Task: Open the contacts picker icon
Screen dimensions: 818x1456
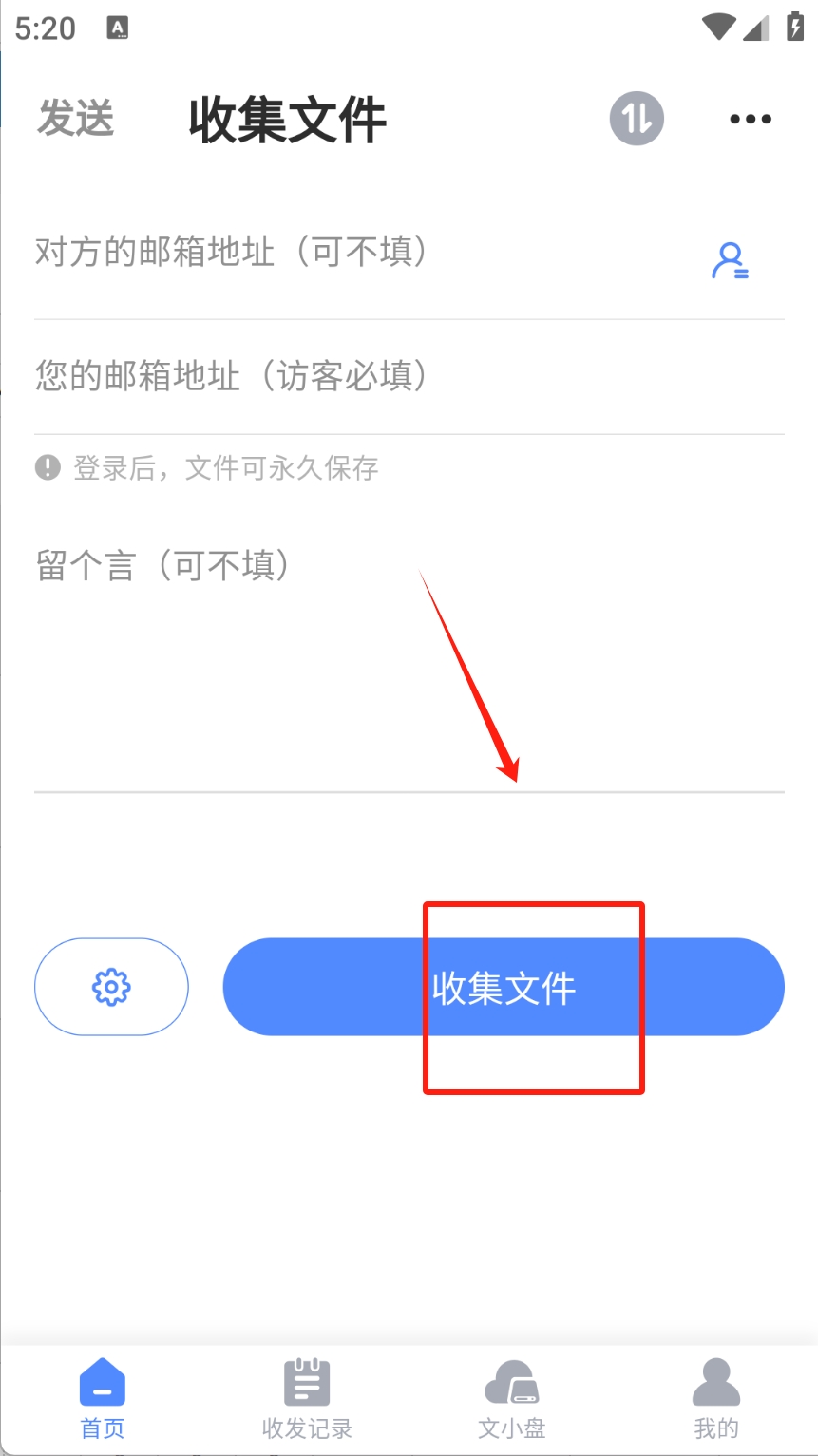Action: pos(730,260)
